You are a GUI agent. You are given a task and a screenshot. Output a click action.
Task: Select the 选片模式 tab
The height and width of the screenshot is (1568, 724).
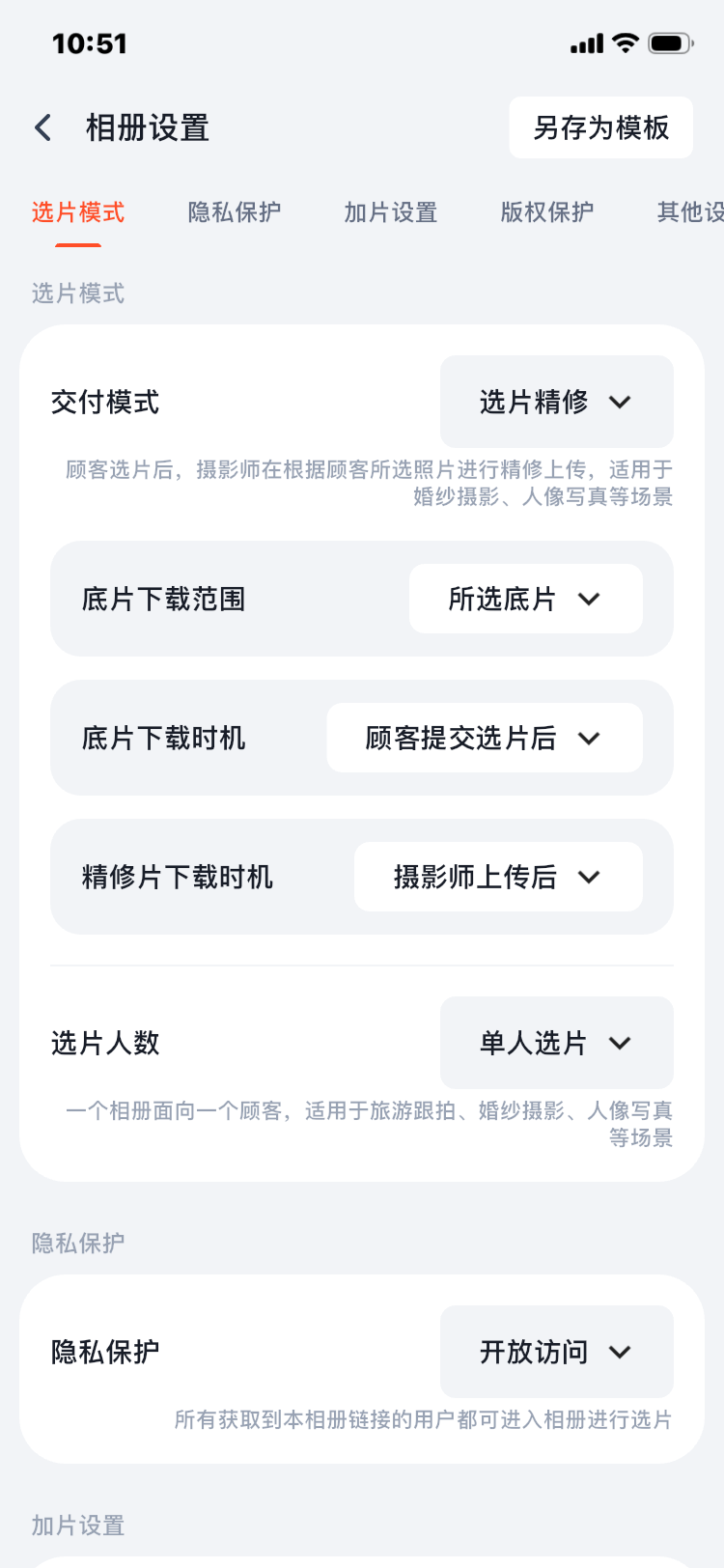pyautogui.click(x=78, y=212)
